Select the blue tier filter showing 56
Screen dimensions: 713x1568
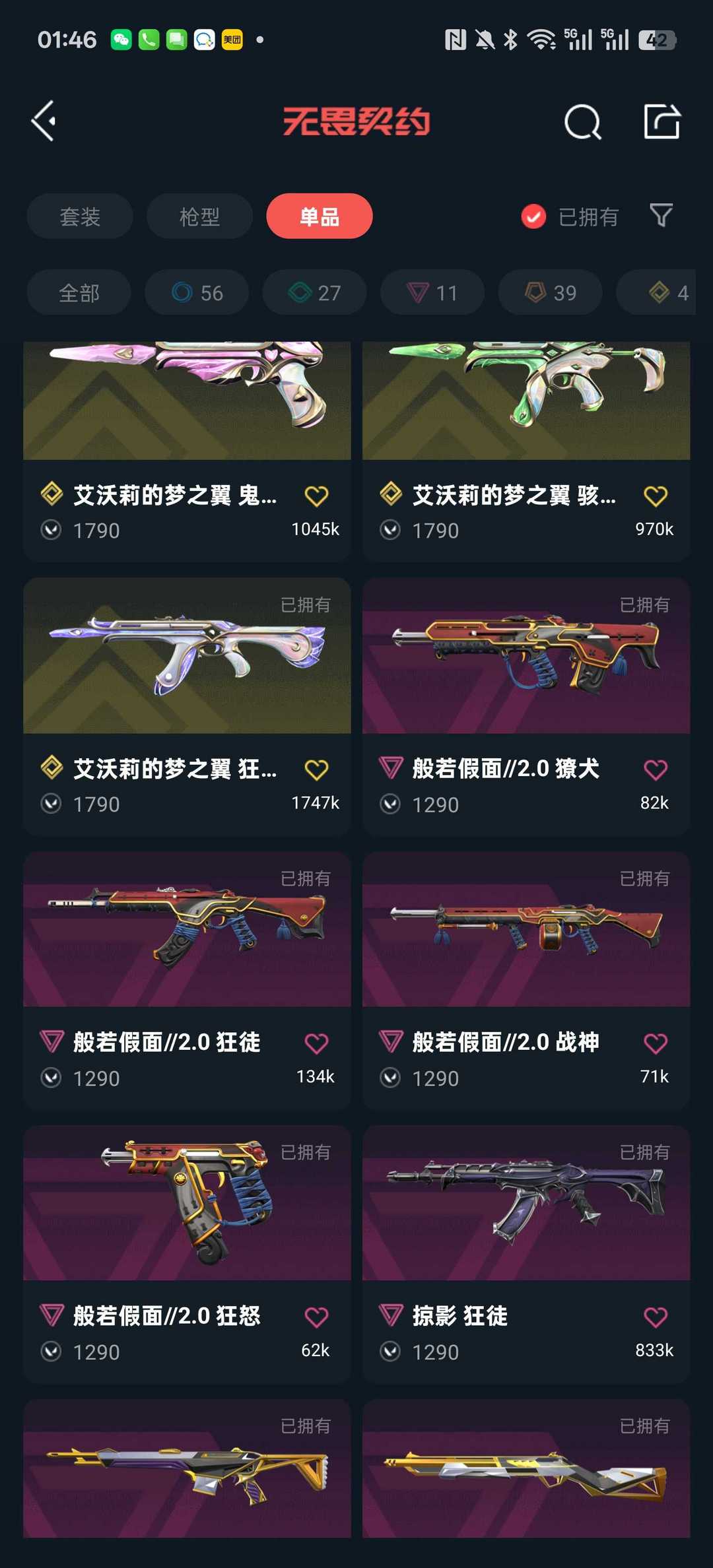coord(197,292)
